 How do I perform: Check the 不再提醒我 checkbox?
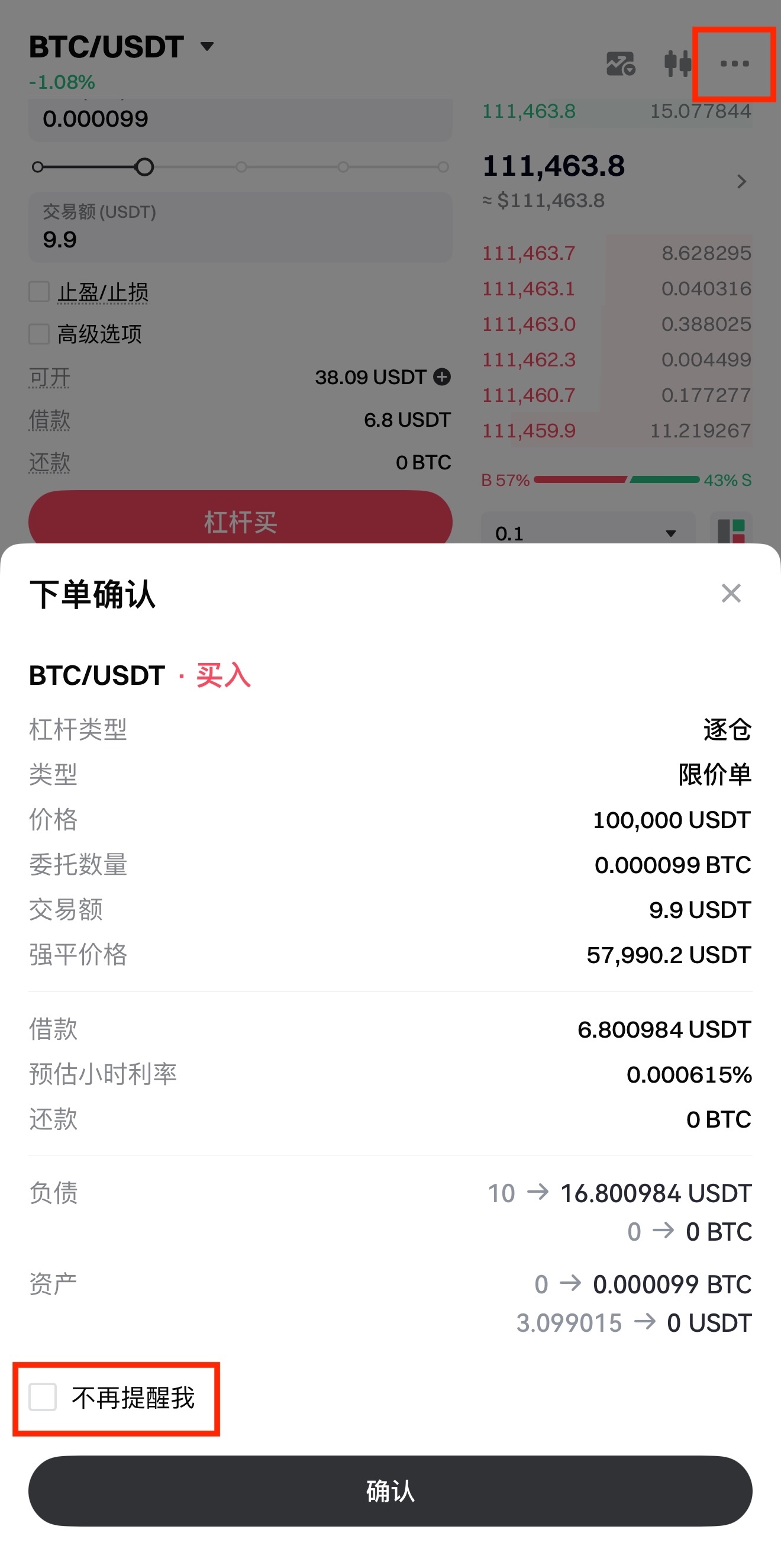click(43, 1397)
